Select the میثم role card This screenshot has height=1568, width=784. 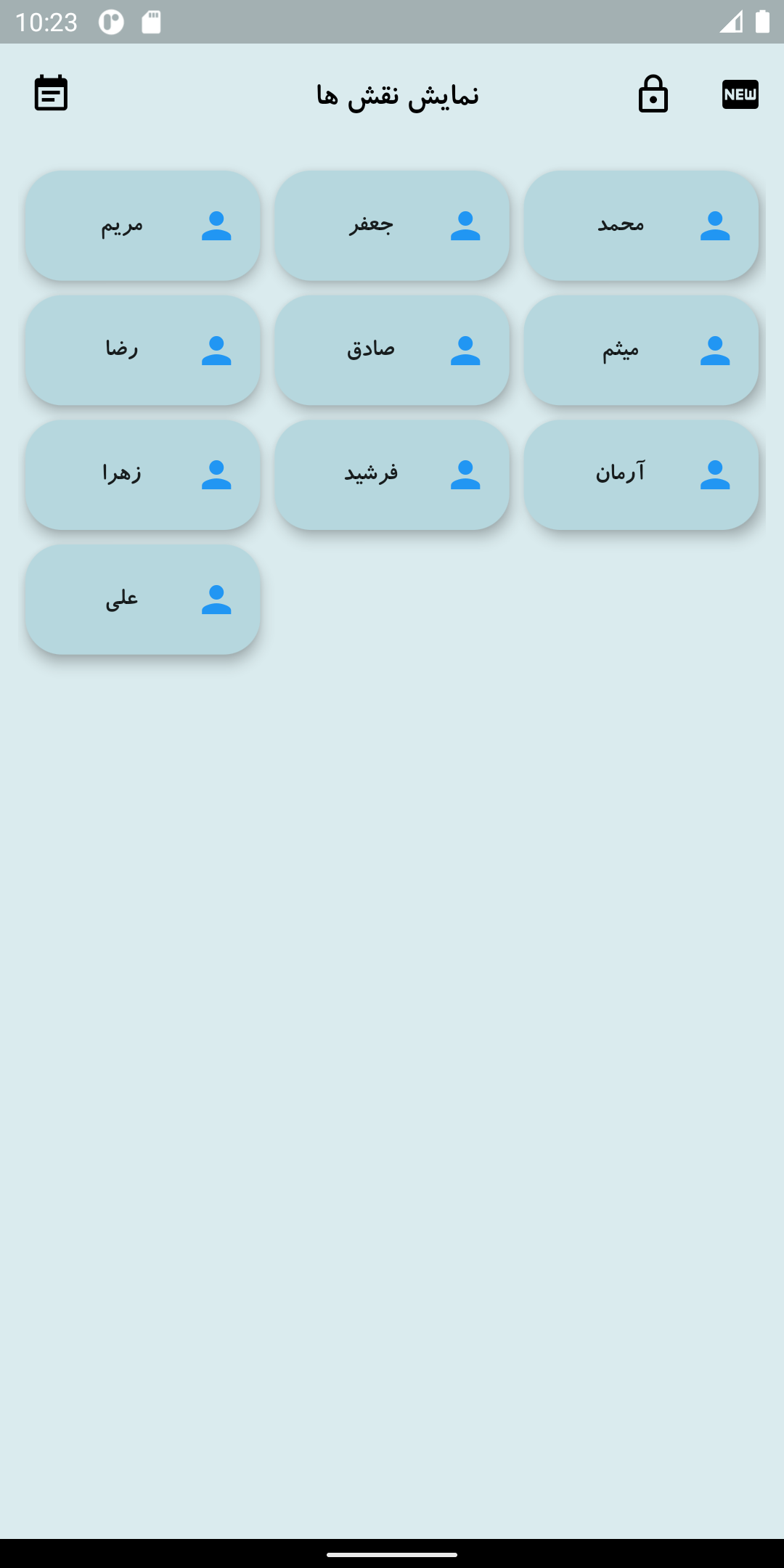[x=642, y=351]
